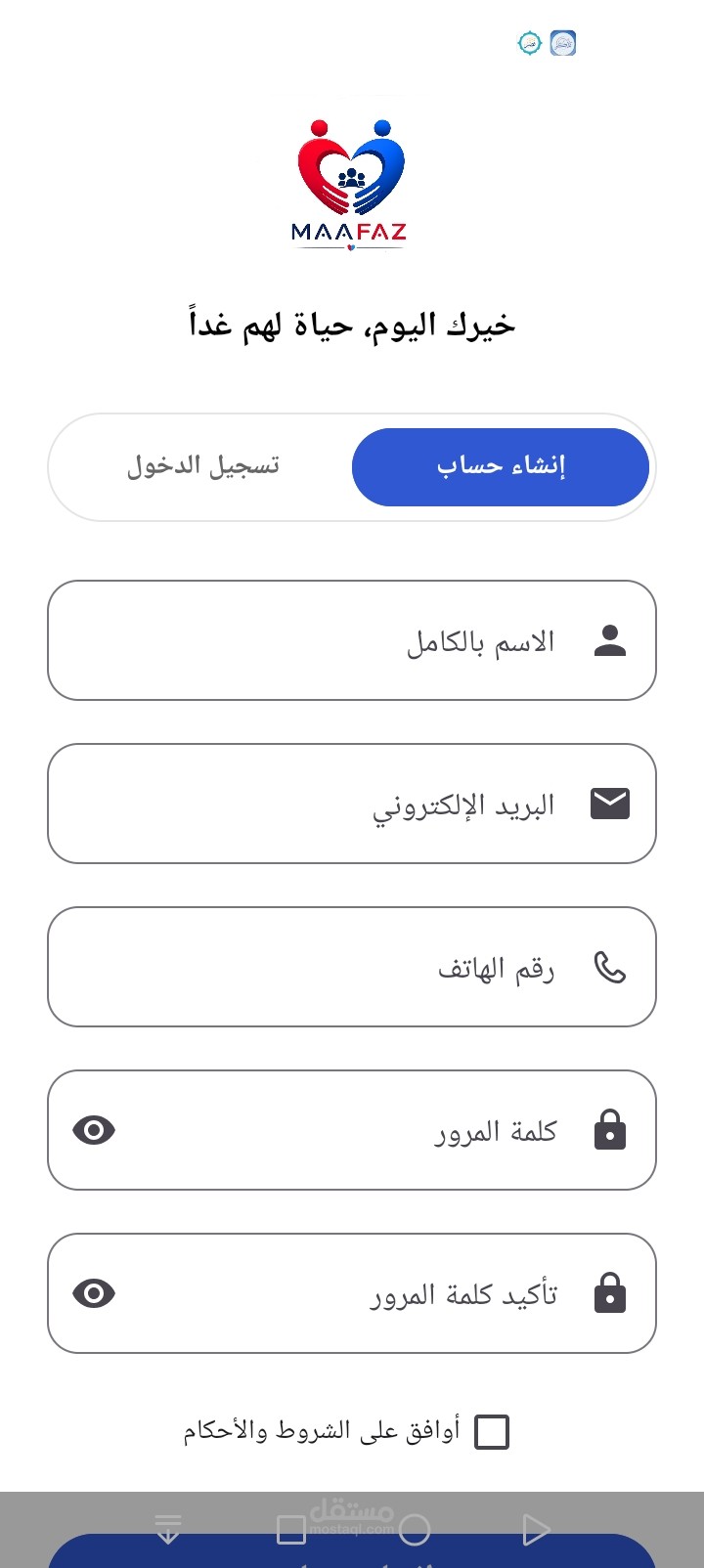Tap the تأكيد كلمة المرور field
The image size is (704, 1568).
pos(352,1293)
